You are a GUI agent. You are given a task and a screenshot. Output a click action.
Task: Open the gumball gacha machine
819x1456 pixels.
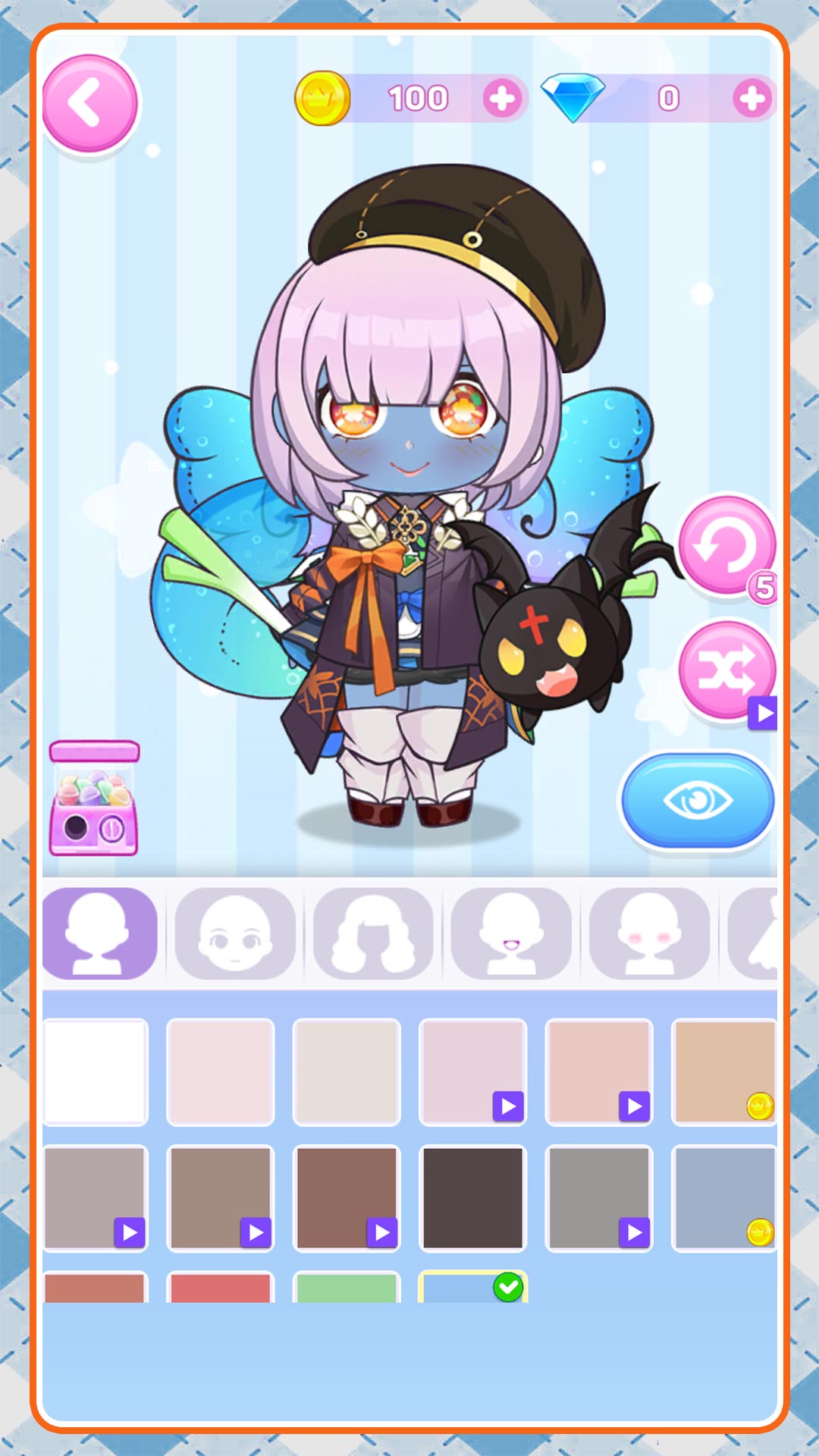(94, 799)
